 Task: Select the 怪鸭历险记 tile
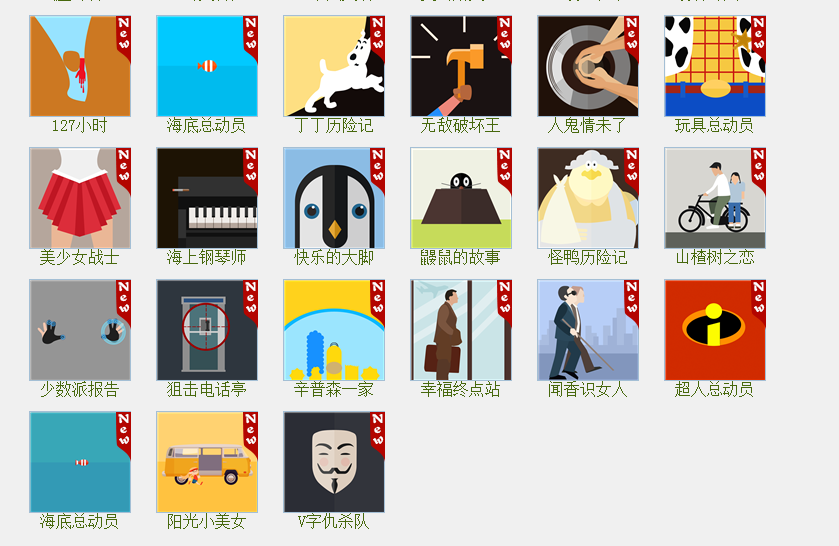[588, 198]
